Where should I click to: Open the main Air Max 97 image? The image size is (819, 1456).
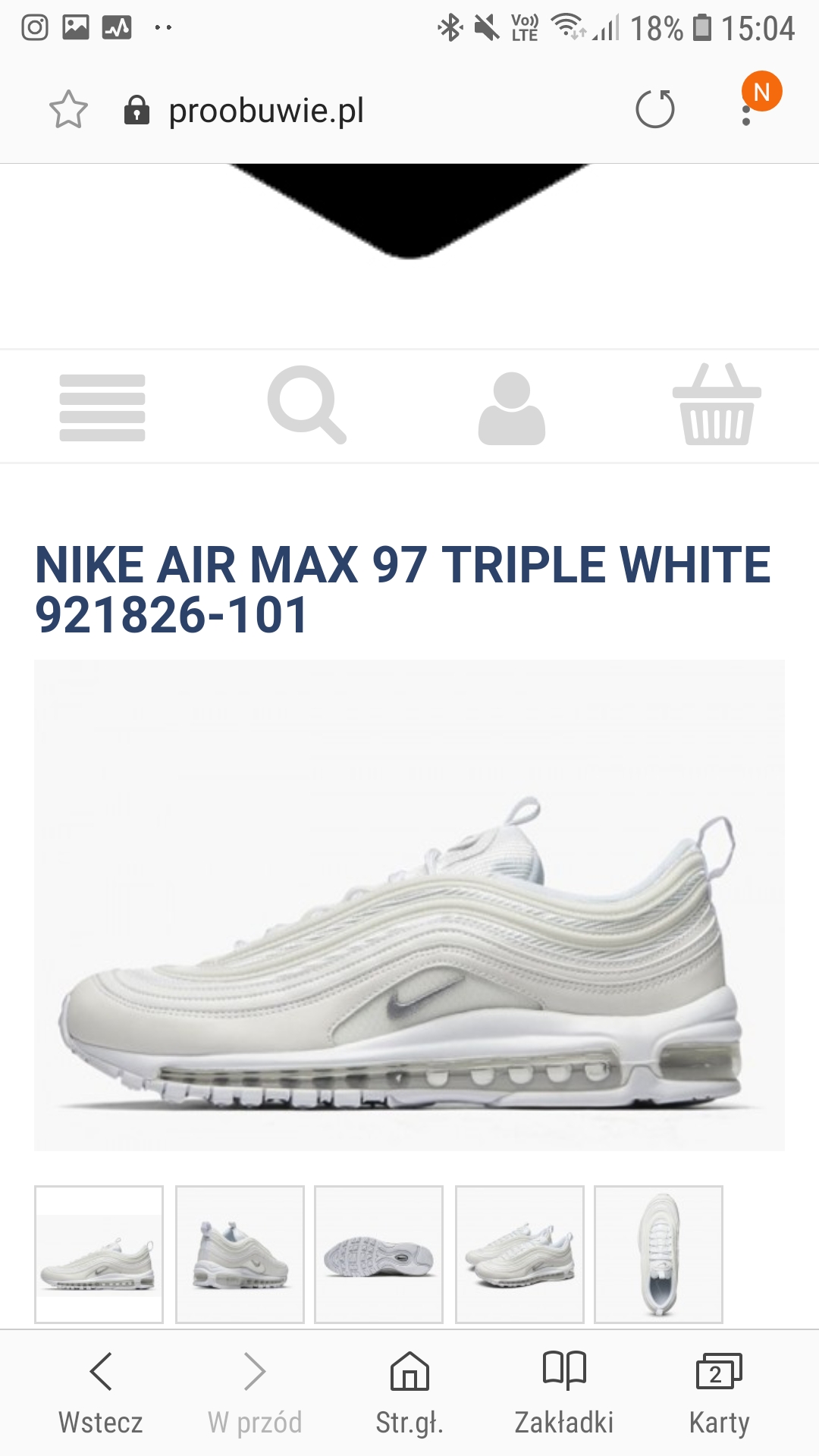point(409,905)
